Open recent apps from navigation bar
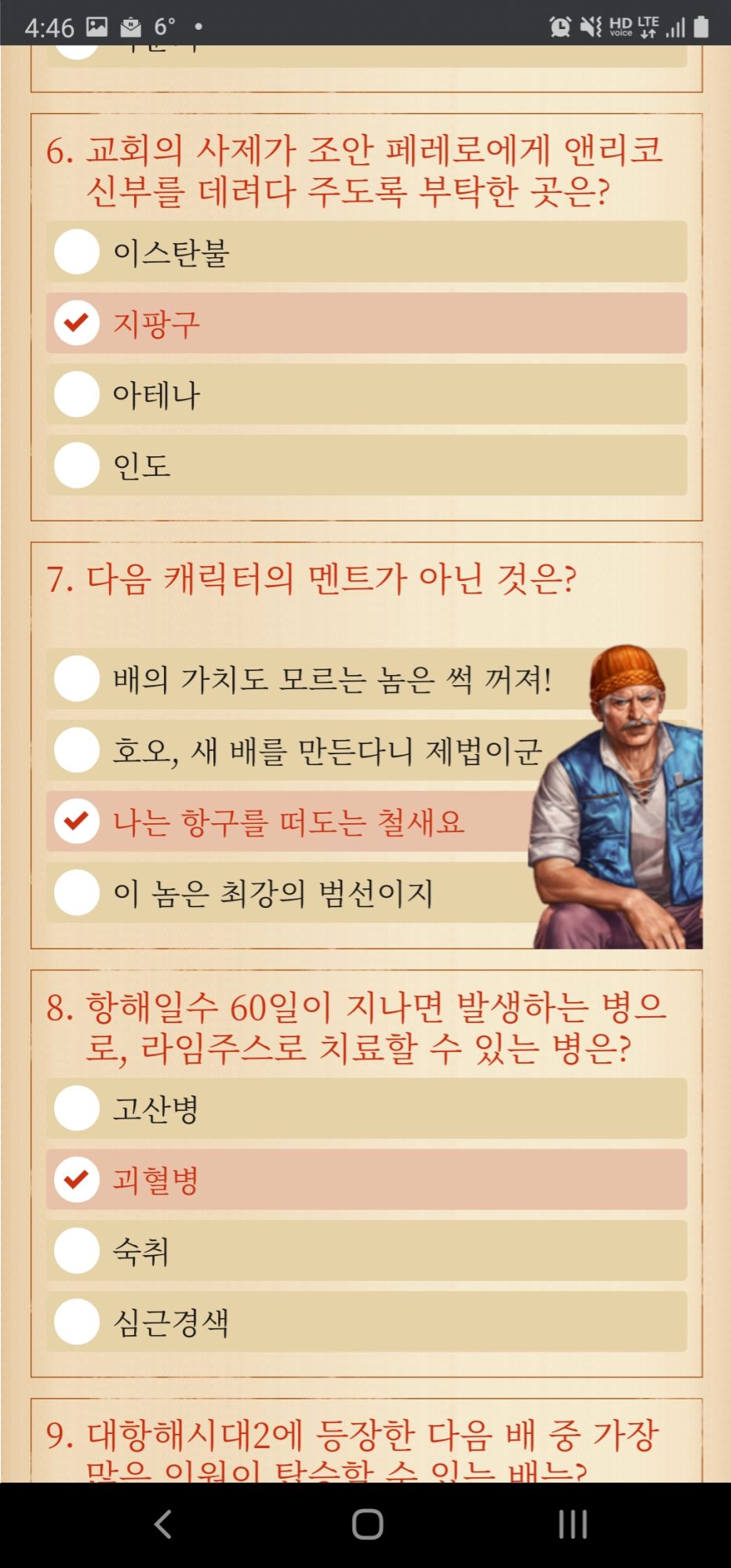The height and width of the screenshot is (1568, 731). click(573, 1525)
